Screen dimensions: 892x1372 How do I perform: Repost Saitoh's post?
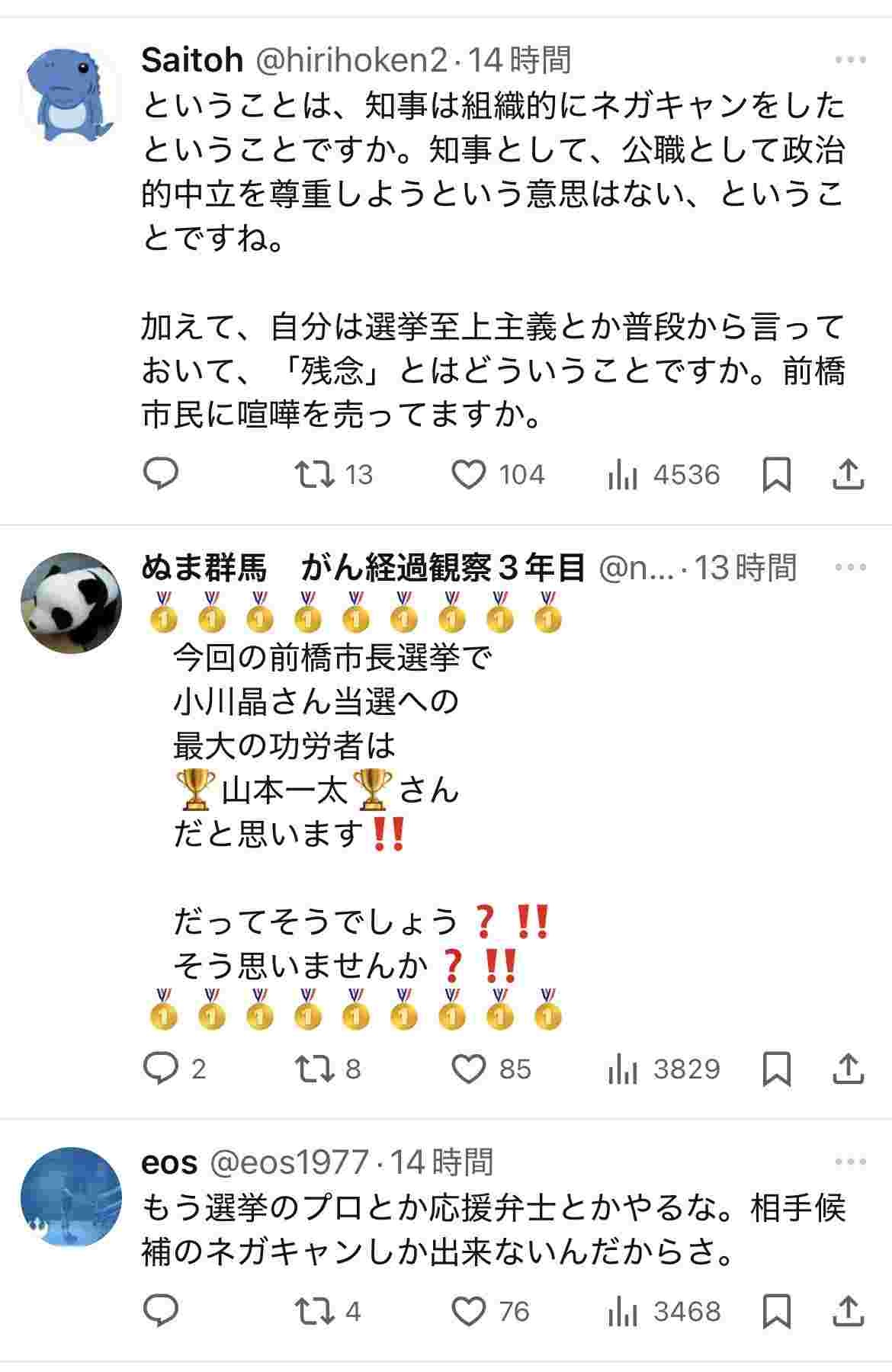(315, 474)
